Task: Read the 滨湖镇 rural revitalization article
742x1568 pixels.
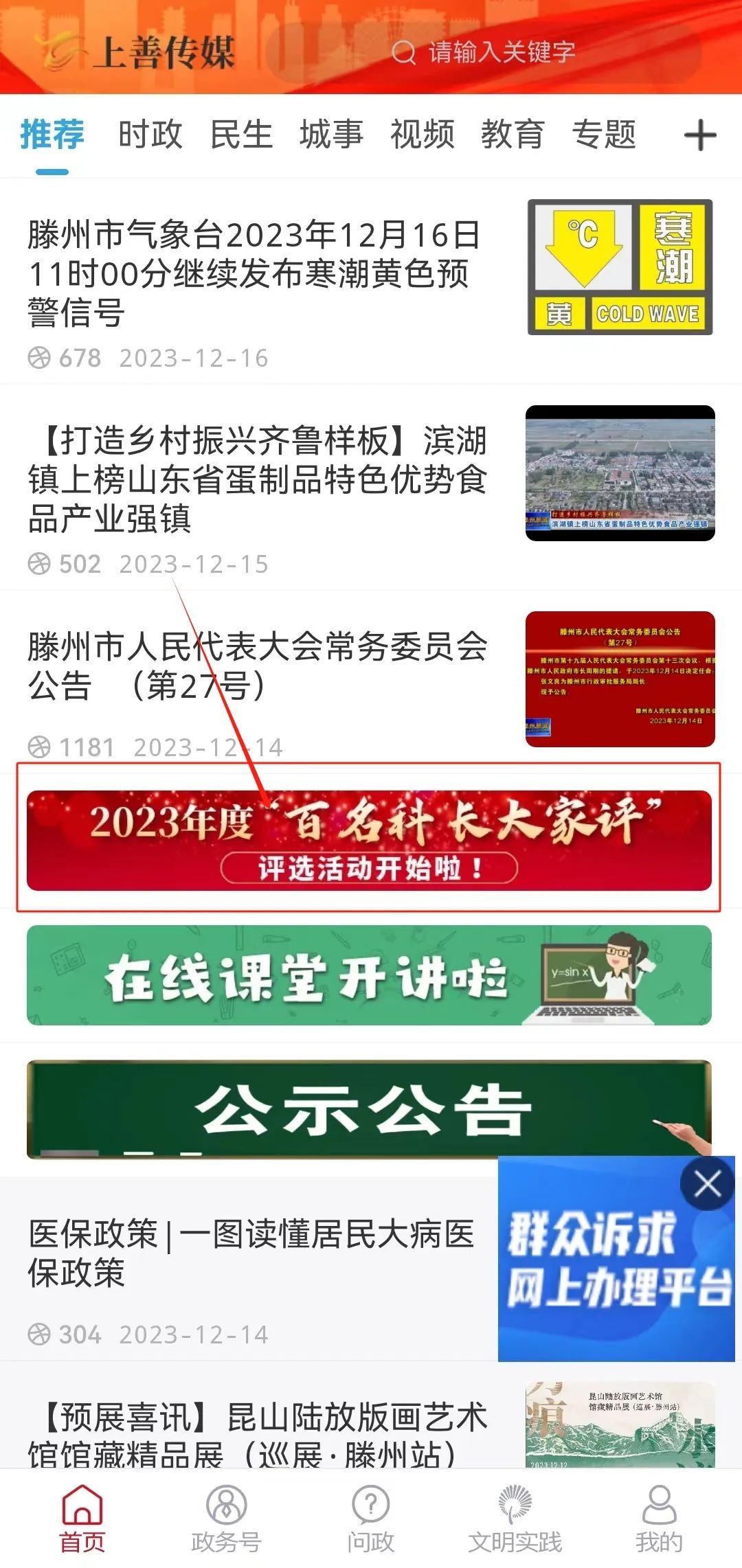Action: [257, 479]
